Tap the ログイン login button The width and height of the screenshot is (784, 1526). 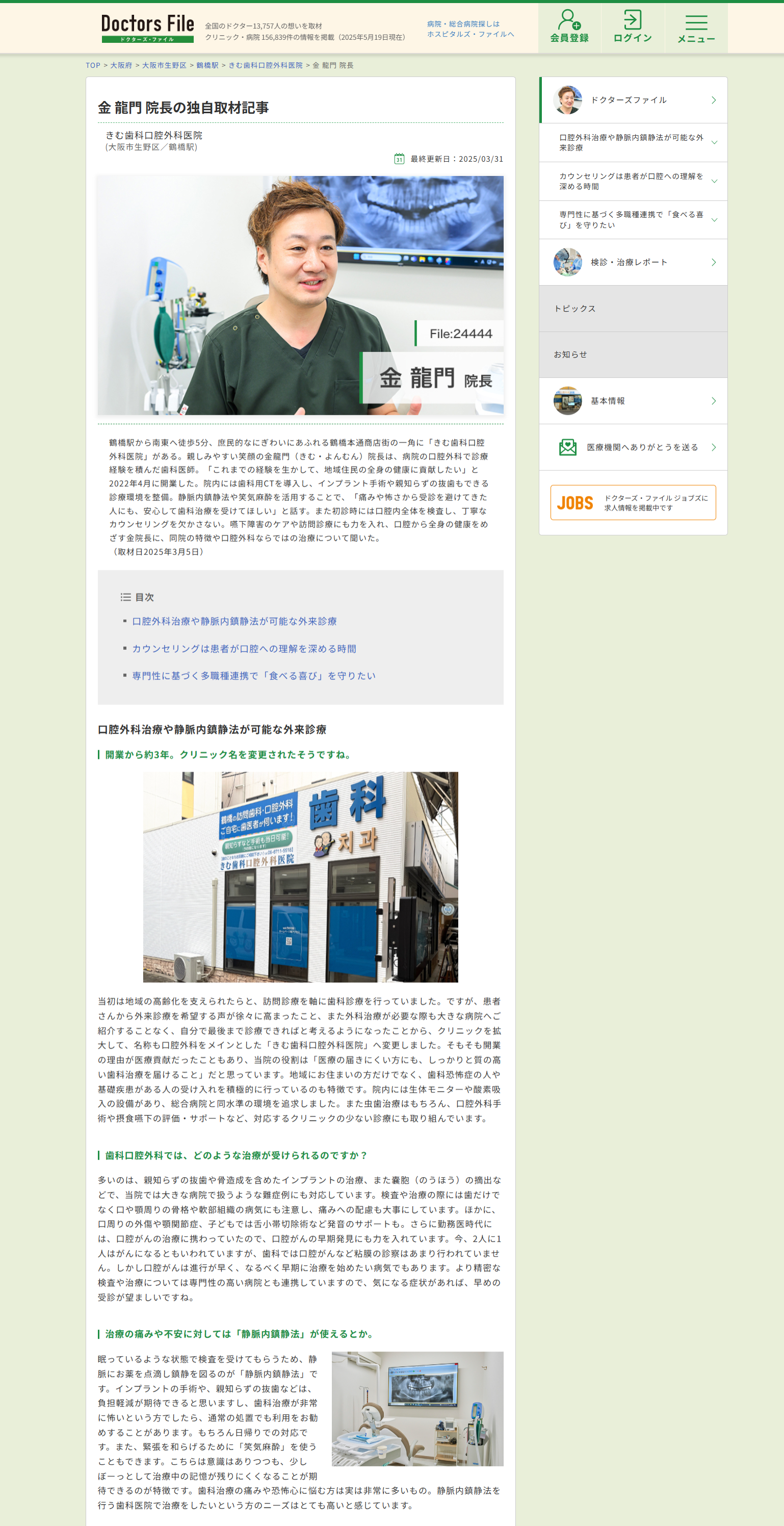[632, 27]
